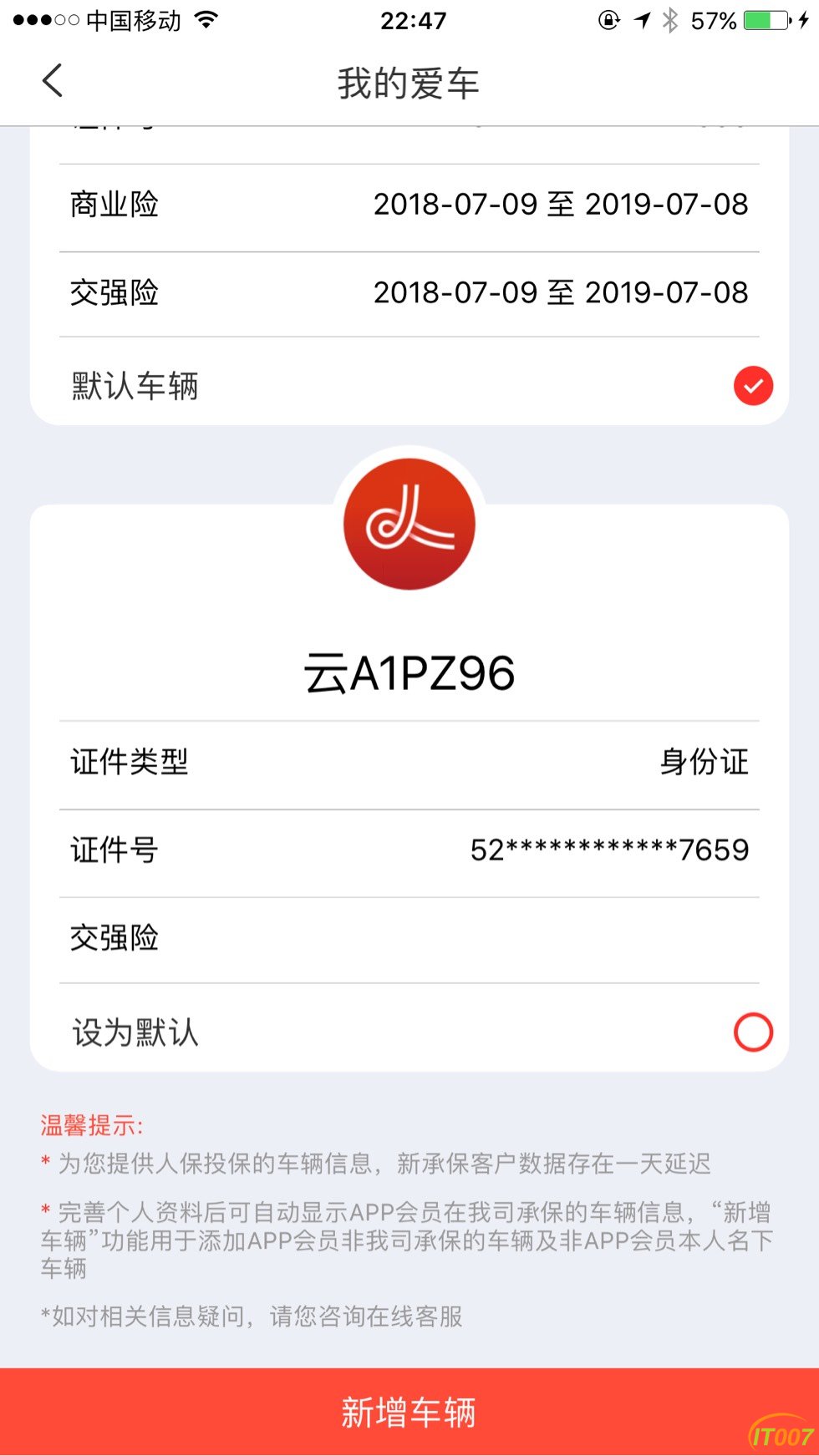Tap the checked 默认车辆 radio button
This screenshot has width=819, height=1456.
(752, 386)
